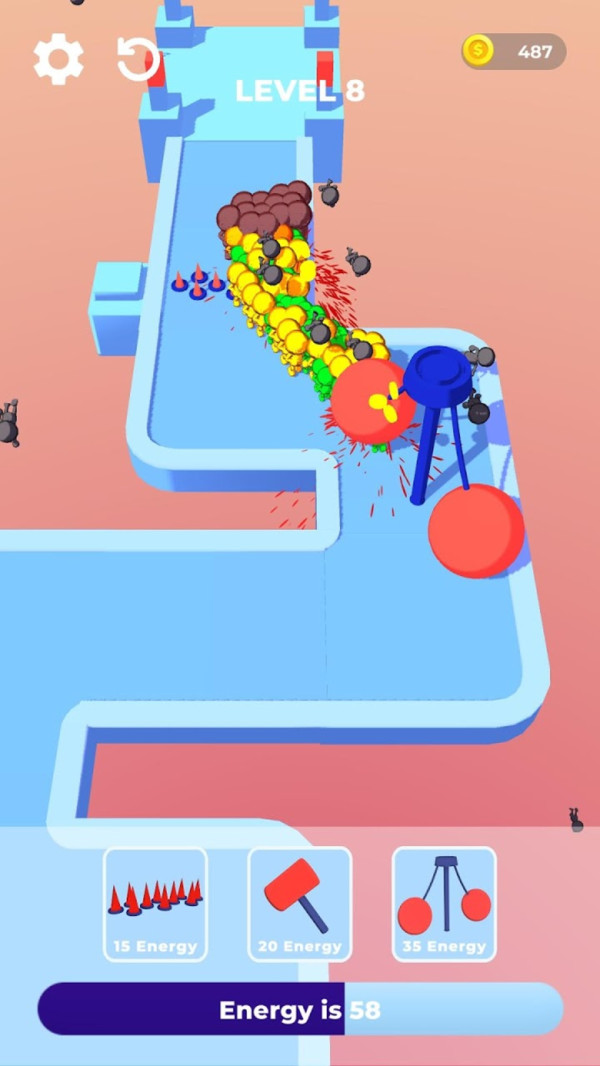Select the 15 Energy spikes trap

[155, 904]
